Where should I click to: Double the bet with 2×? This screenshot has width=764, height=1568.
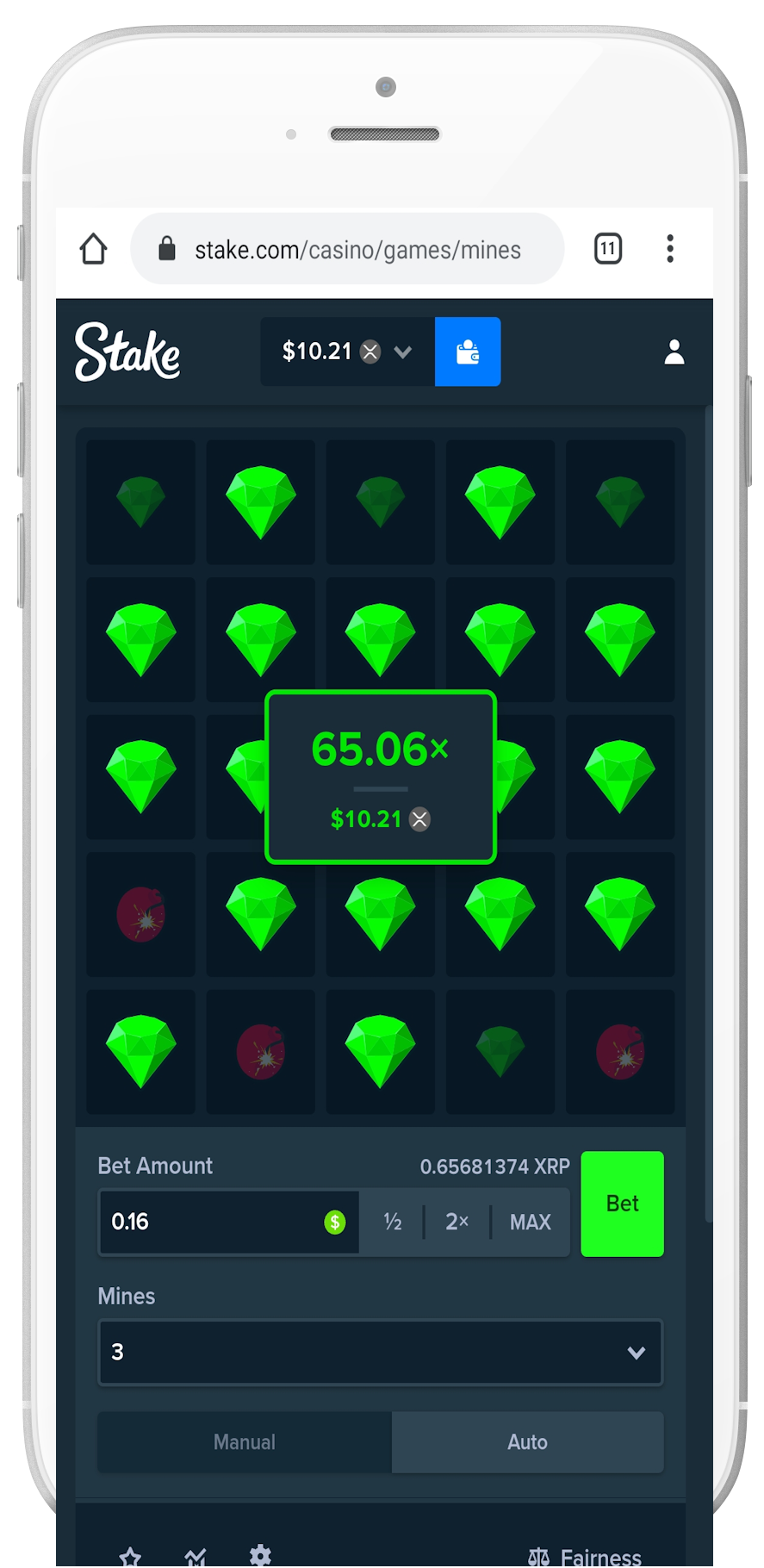click(457, 1222)
